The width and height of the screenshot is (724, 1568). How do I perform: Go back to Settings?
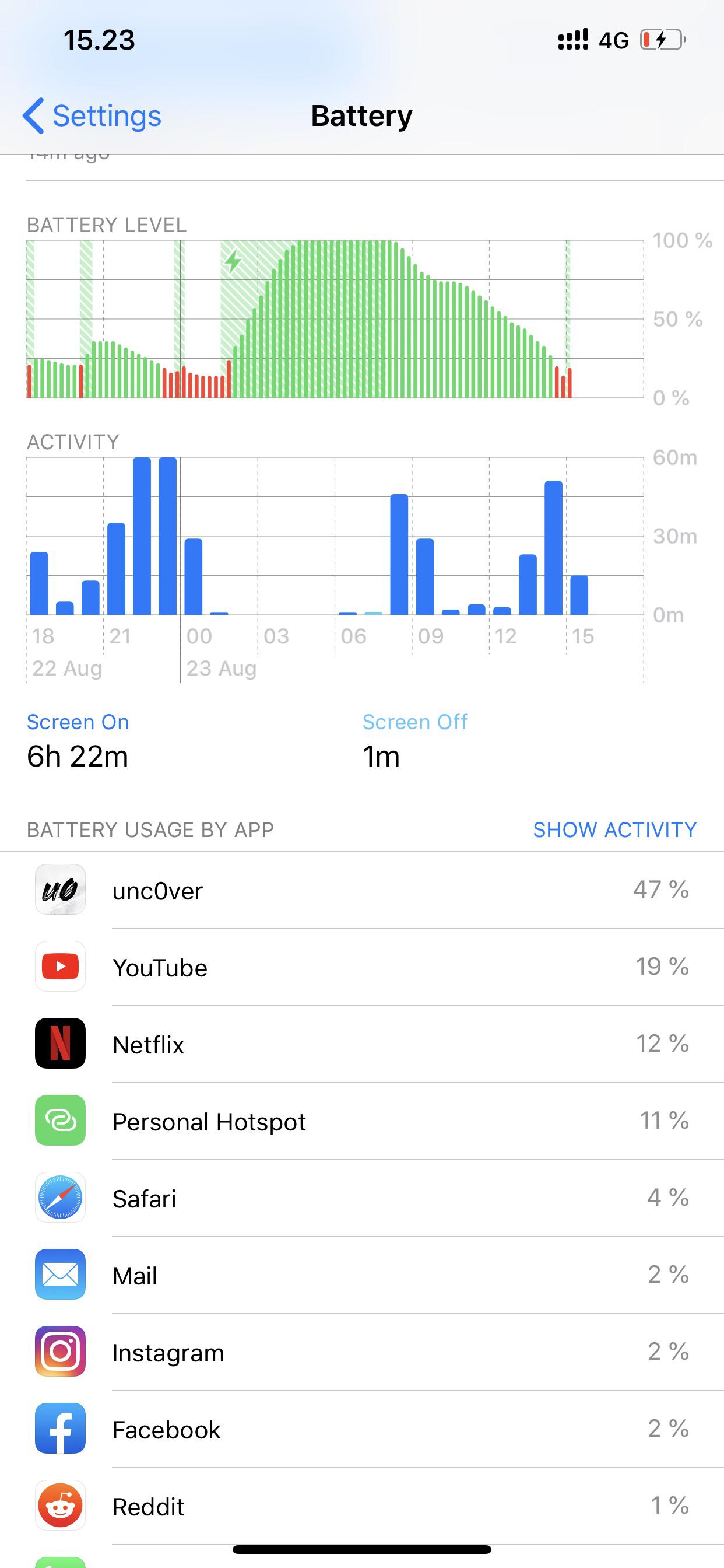point(94,115)
